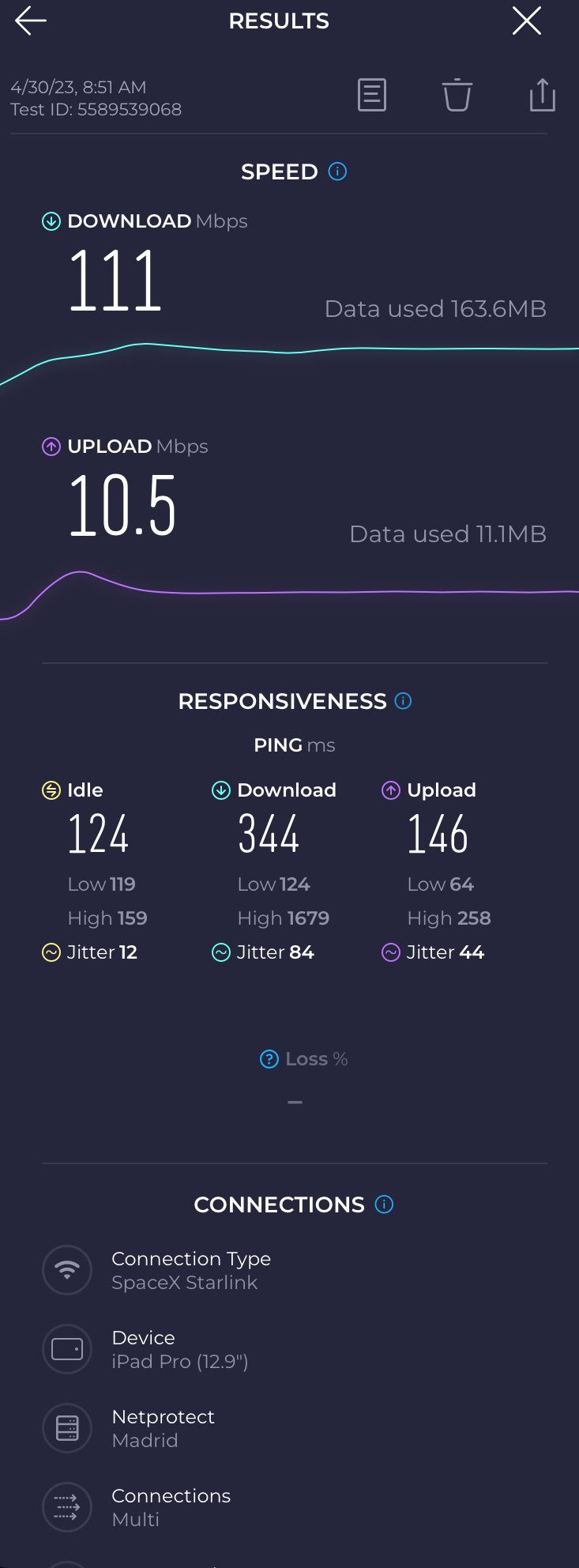579x1568 pixels.
Task: Click the purple upload arrow icon
Action: pos(51,447)
